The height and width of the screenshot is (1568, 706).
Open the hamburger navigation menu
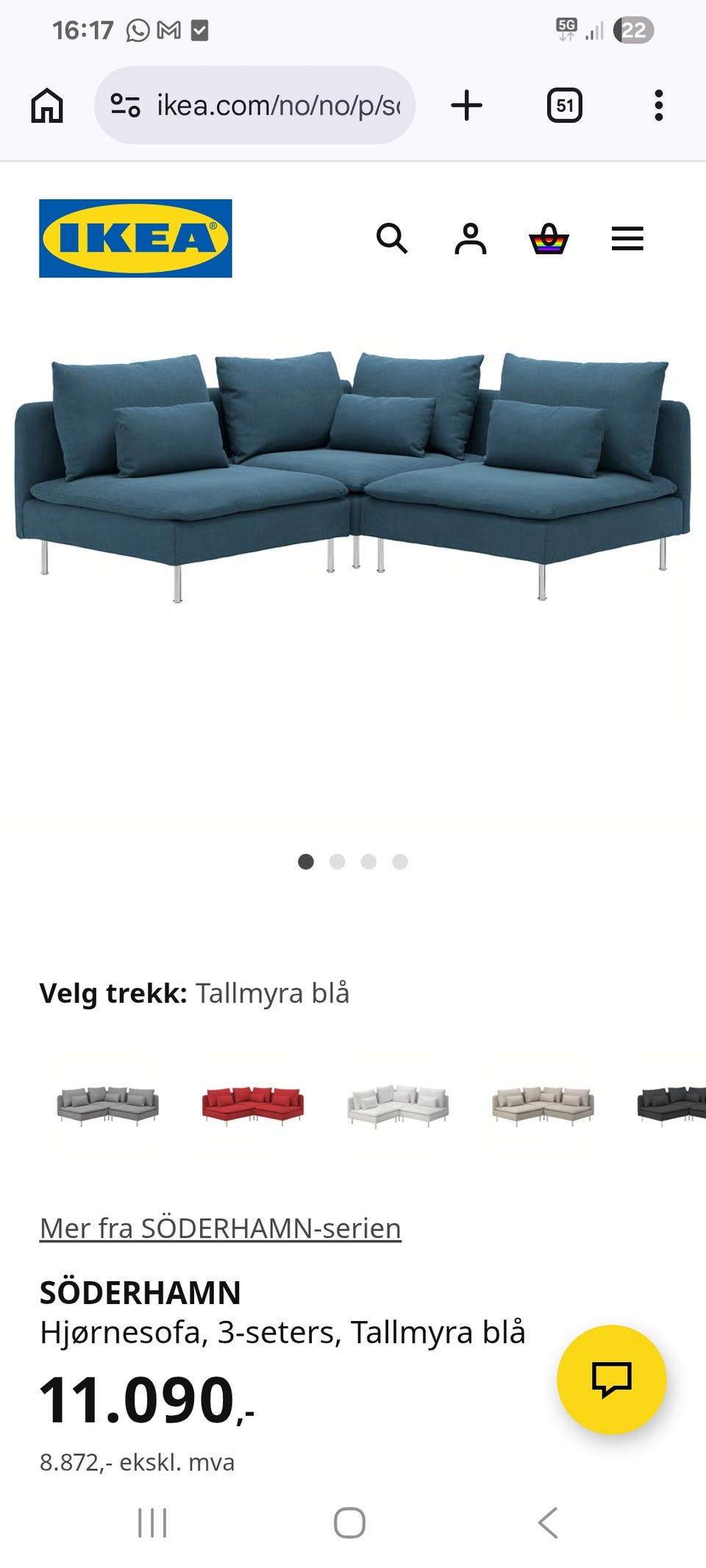(627, 239)
